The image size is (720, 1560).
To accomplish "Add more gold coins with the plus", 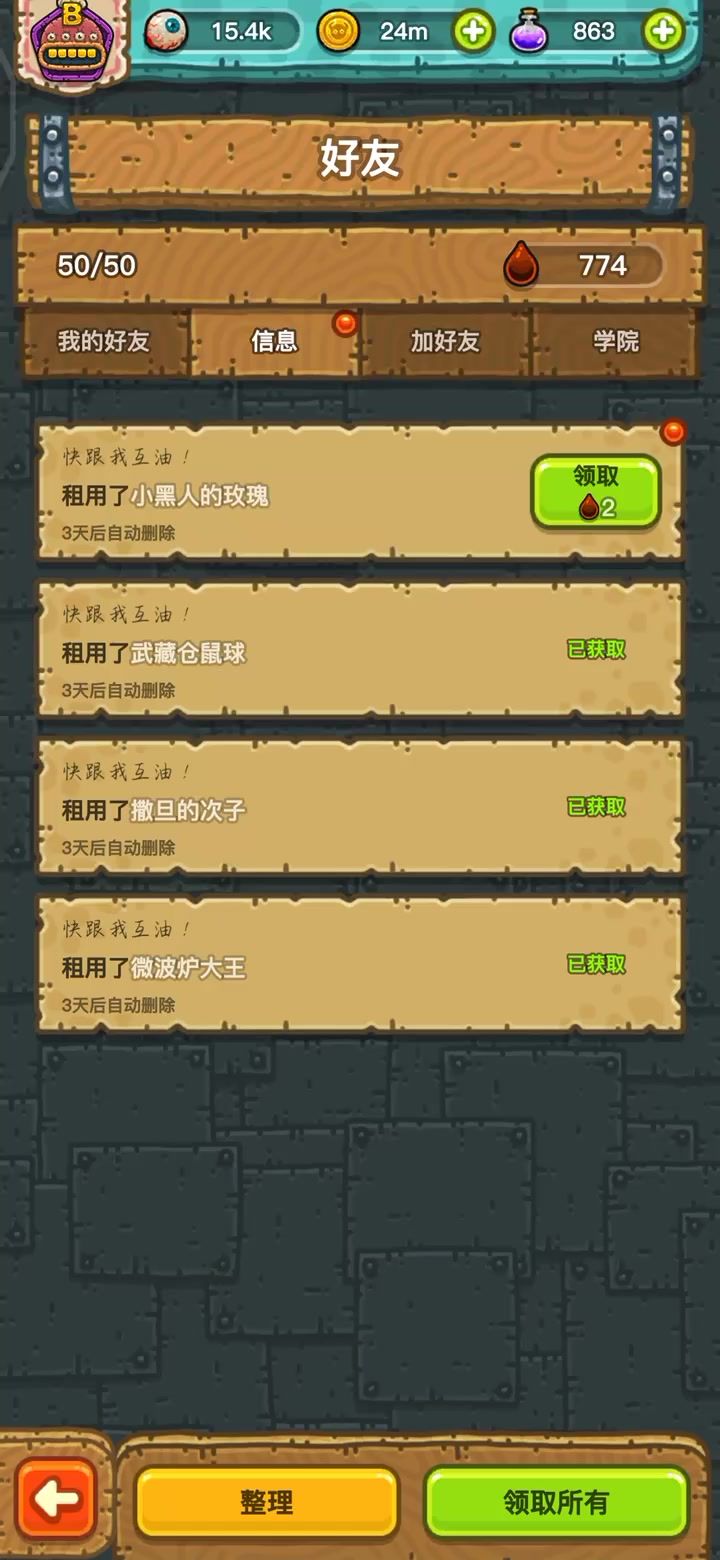I will (473, 32).
